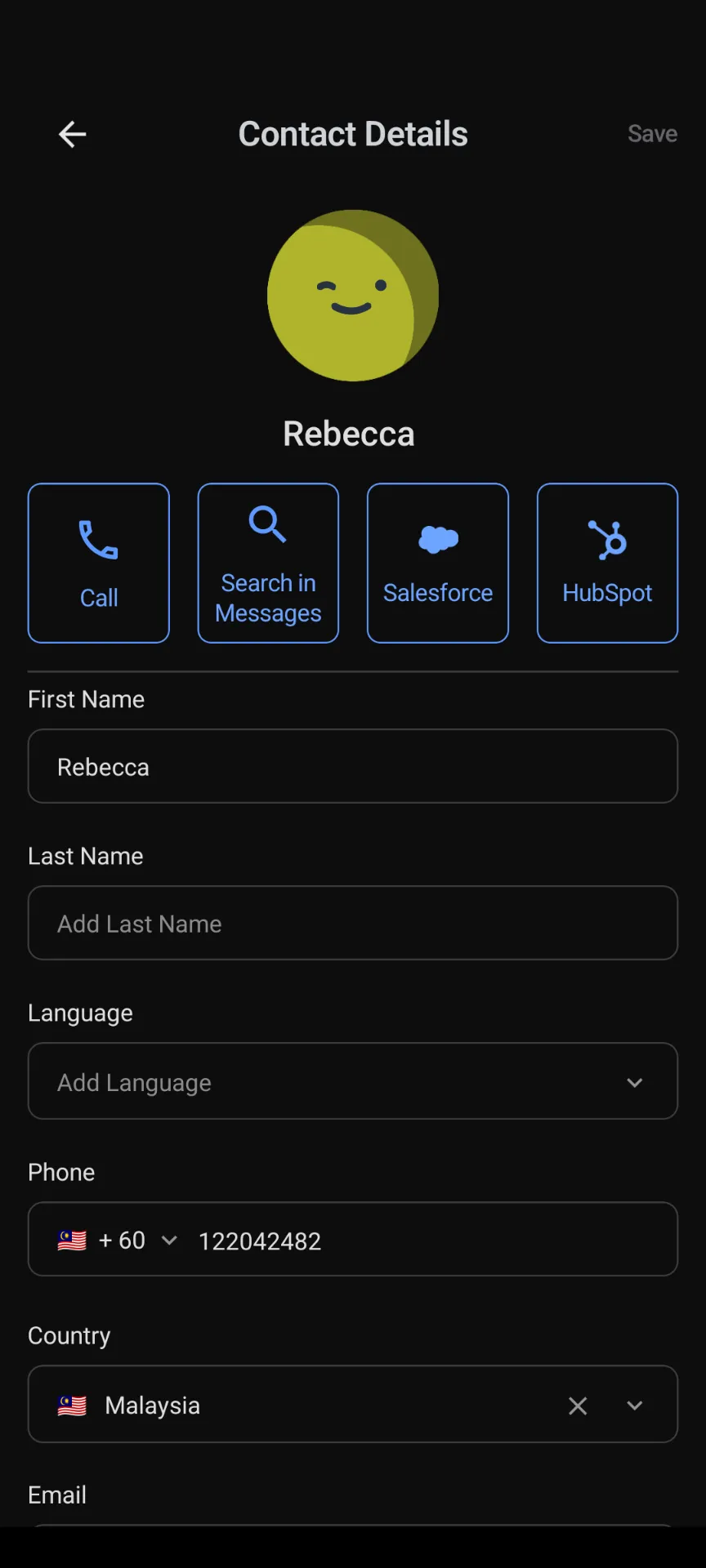The width and height of the screenshot is (706, 1568).
Task: Open Salesforce integration
Action: pyautogui.click(x=438, y=563)
